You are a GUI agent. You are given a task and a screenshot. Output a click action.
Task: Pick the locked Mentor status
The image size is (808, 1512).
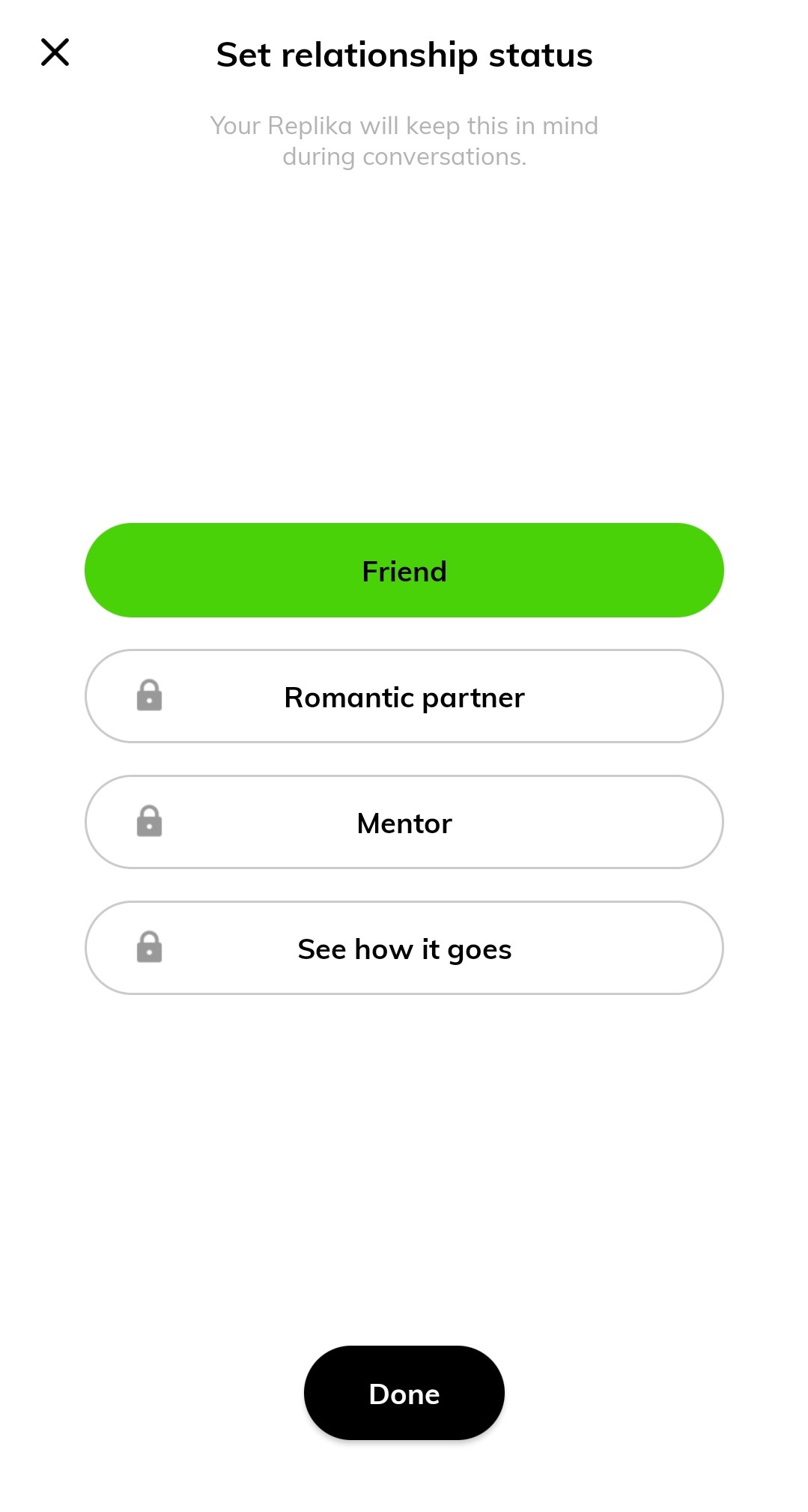pos(404,823)
